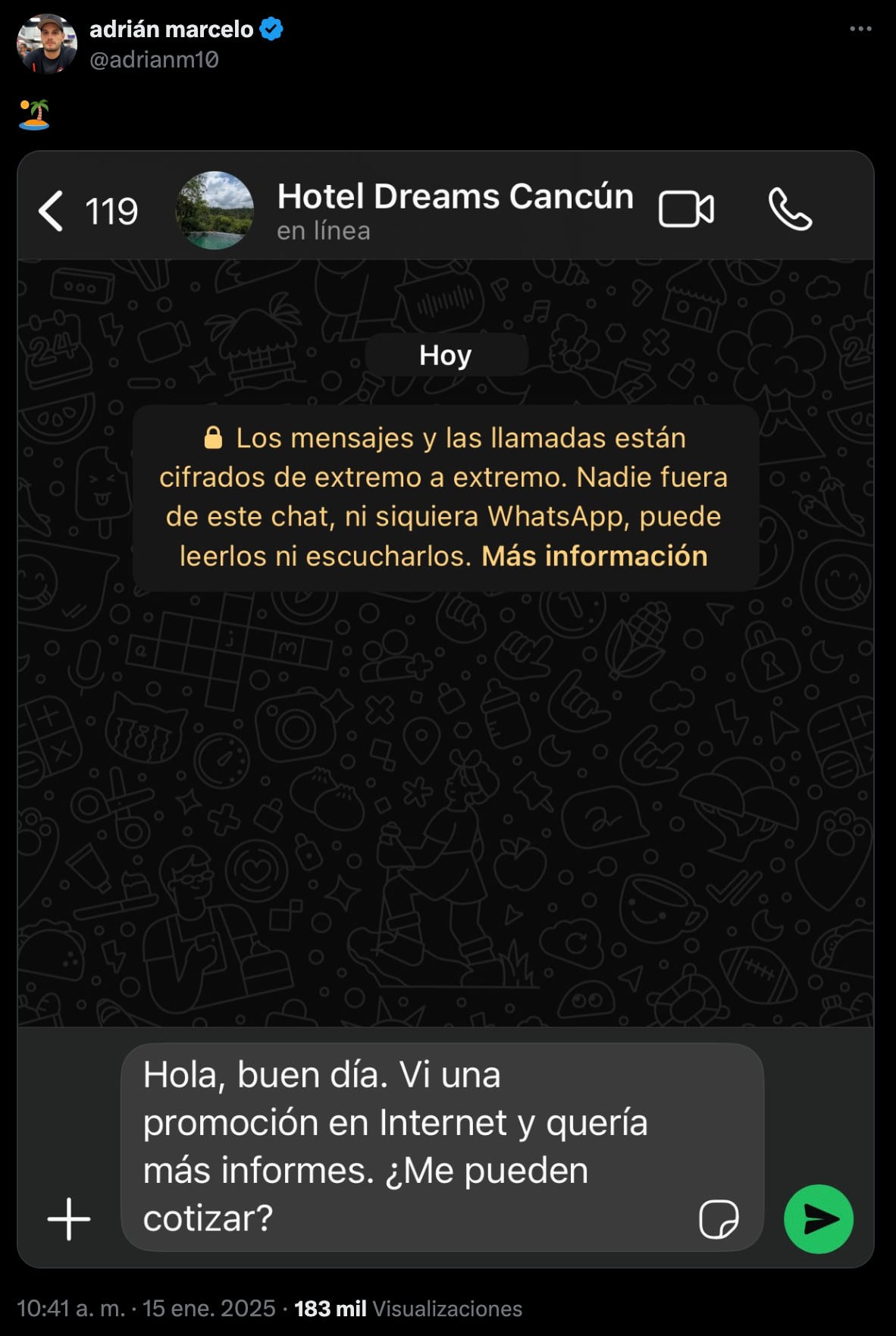Select the Hotel Dreams Cancún chat title
896x1336 pixels.
456,196
